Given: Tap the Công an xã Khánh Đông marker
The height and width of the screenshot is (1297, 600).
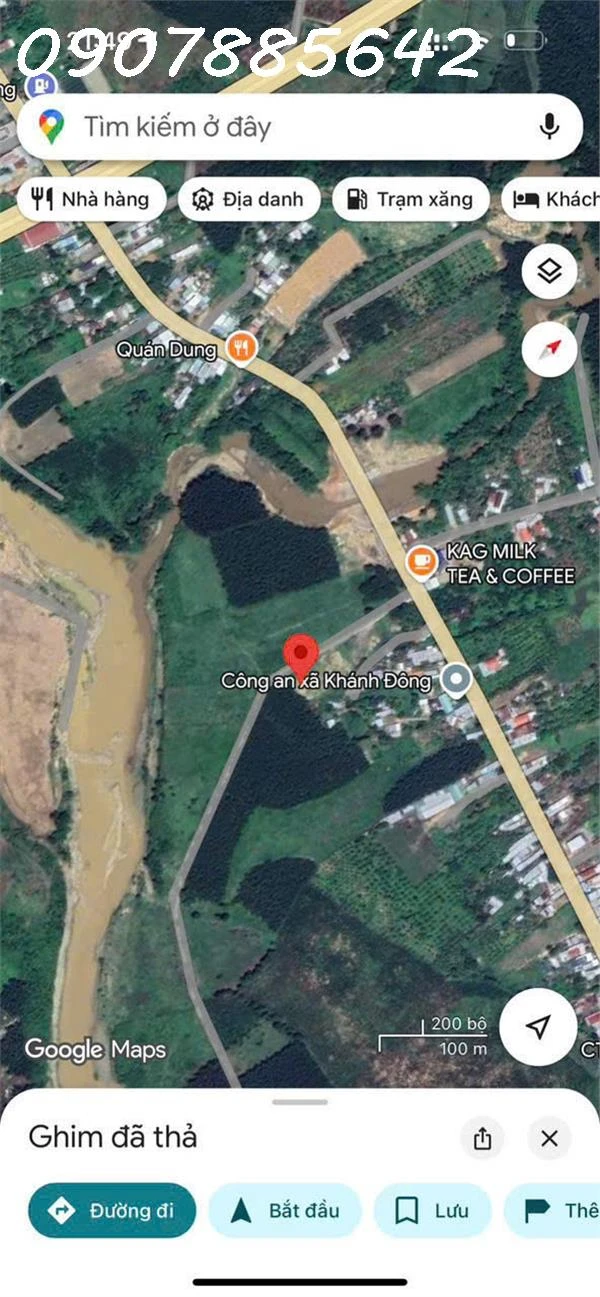Looking at the screenshot, I should [x=457, y=680].
